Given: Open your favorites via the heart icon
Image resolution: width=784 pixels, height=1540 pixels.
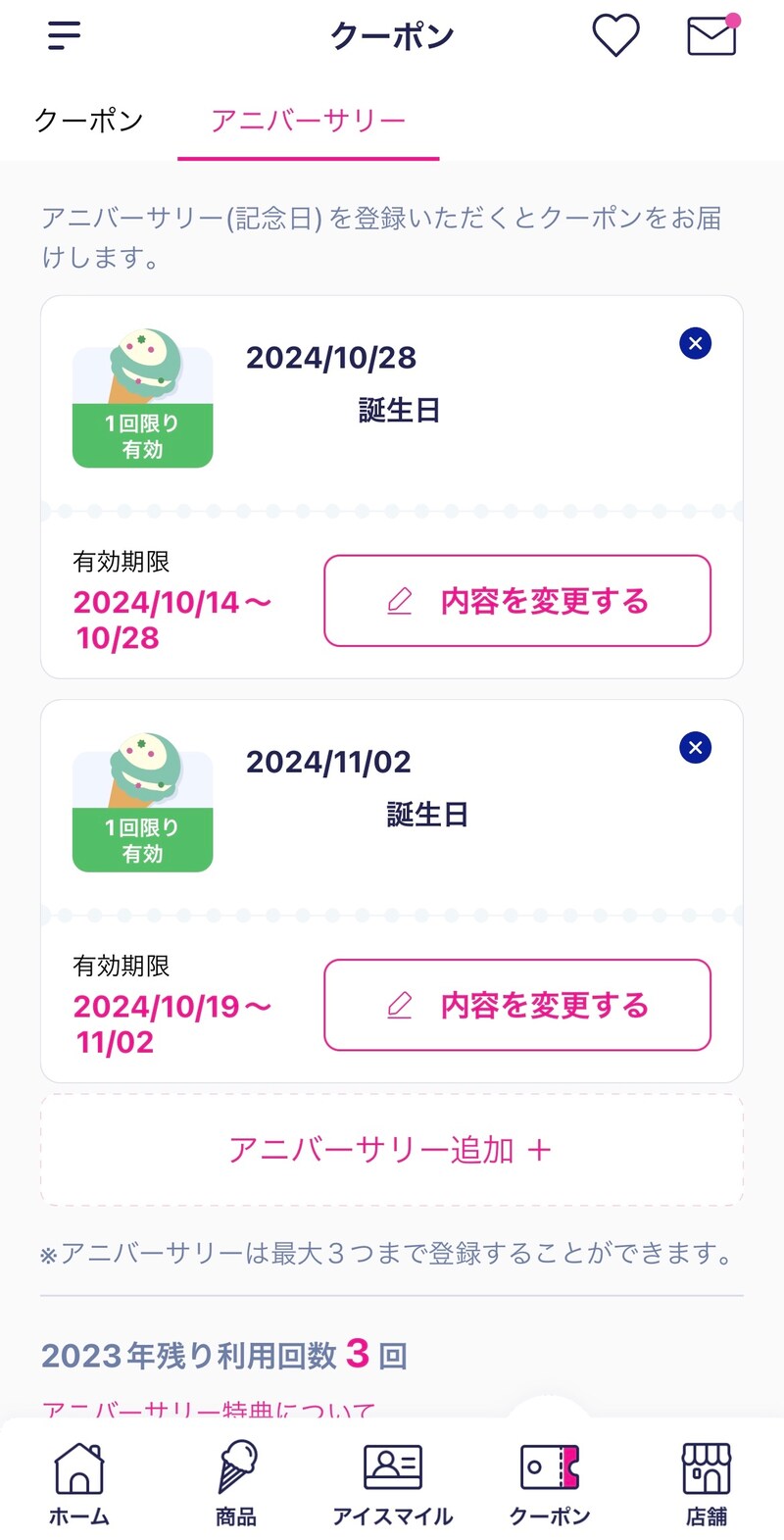Looking at the screenshot, I should (615, 35).
